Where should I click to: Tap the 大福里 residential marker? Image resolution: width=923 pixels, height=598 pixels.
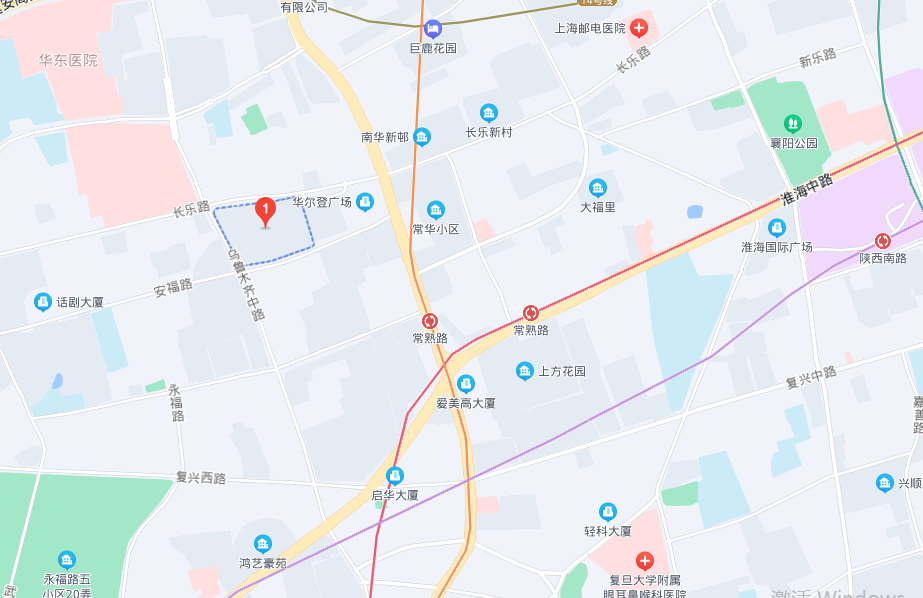(598, 188)
